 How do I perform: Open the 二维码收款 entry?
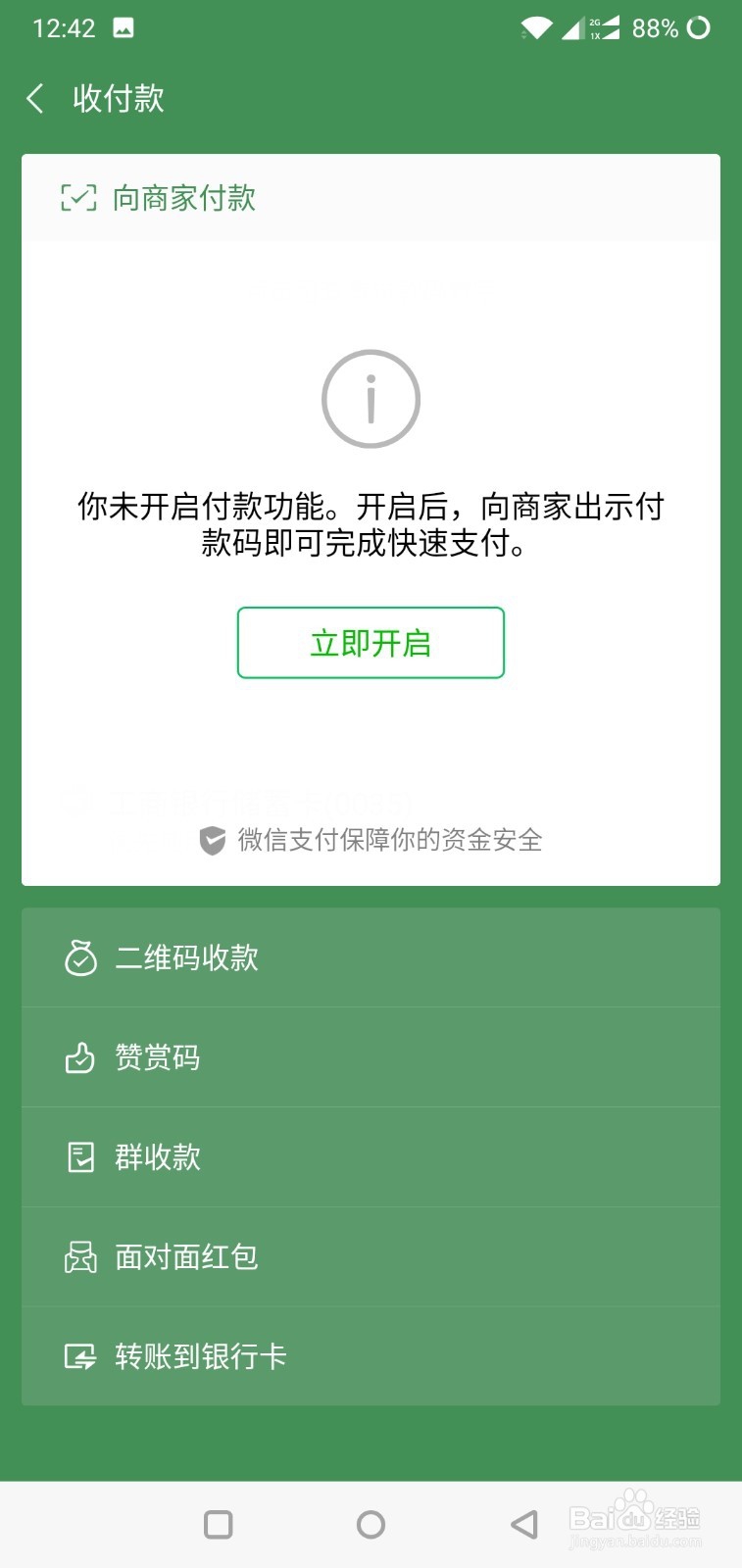[x=371, y=958]
